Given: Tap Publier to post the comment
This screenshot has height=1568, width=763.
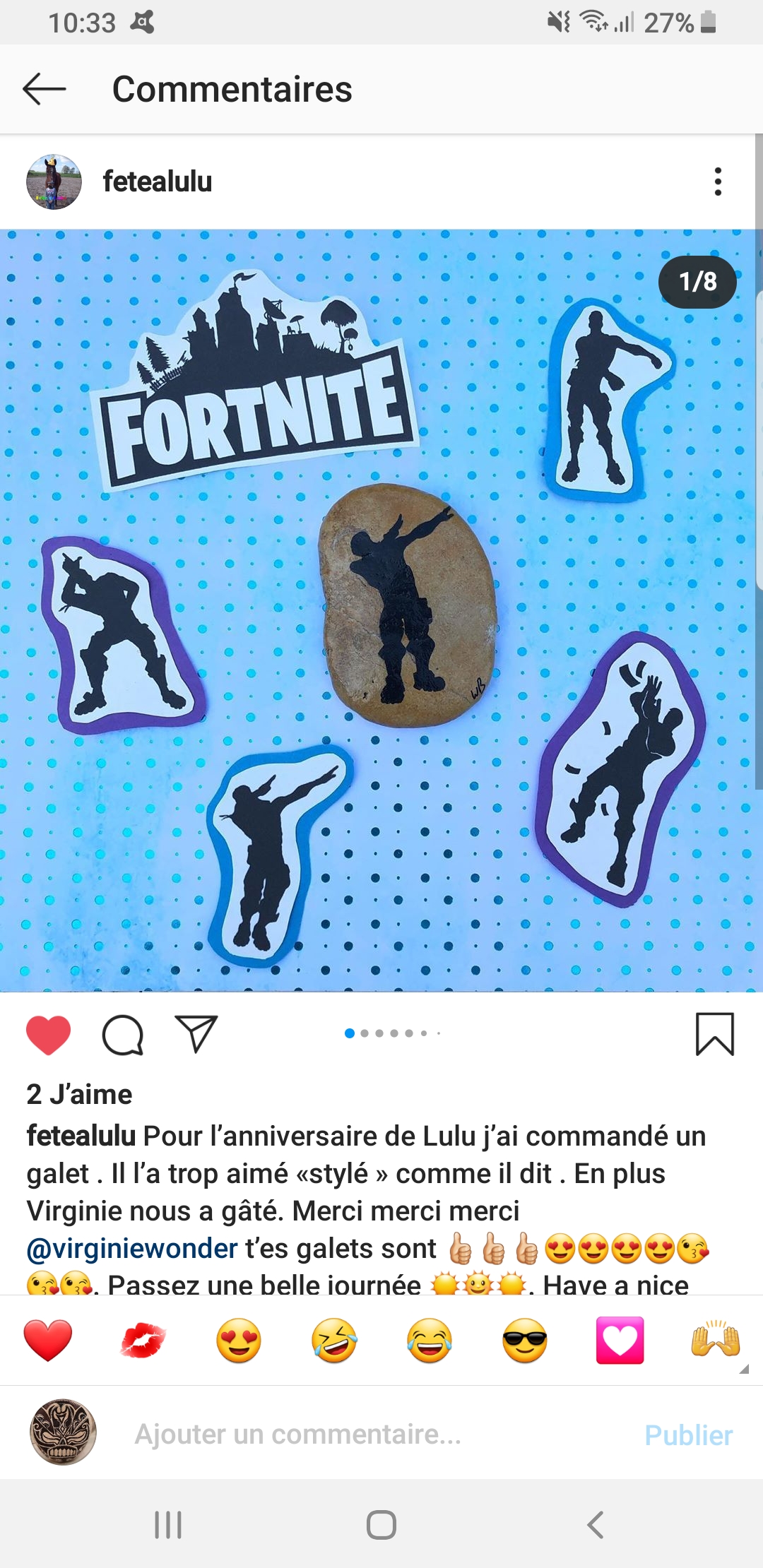Looking at the screenshot, I should 689,1435.
